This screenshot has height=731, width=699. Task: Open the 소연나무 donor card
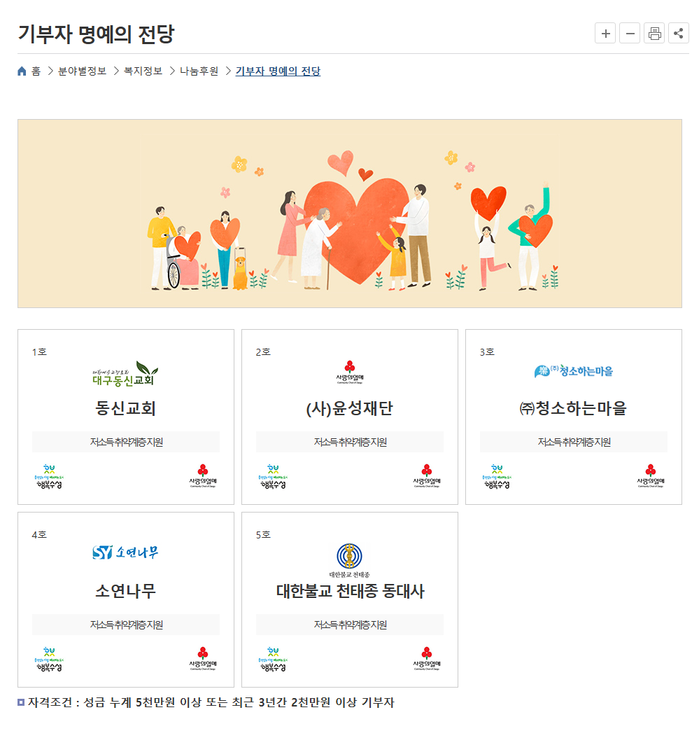point(126,592)
